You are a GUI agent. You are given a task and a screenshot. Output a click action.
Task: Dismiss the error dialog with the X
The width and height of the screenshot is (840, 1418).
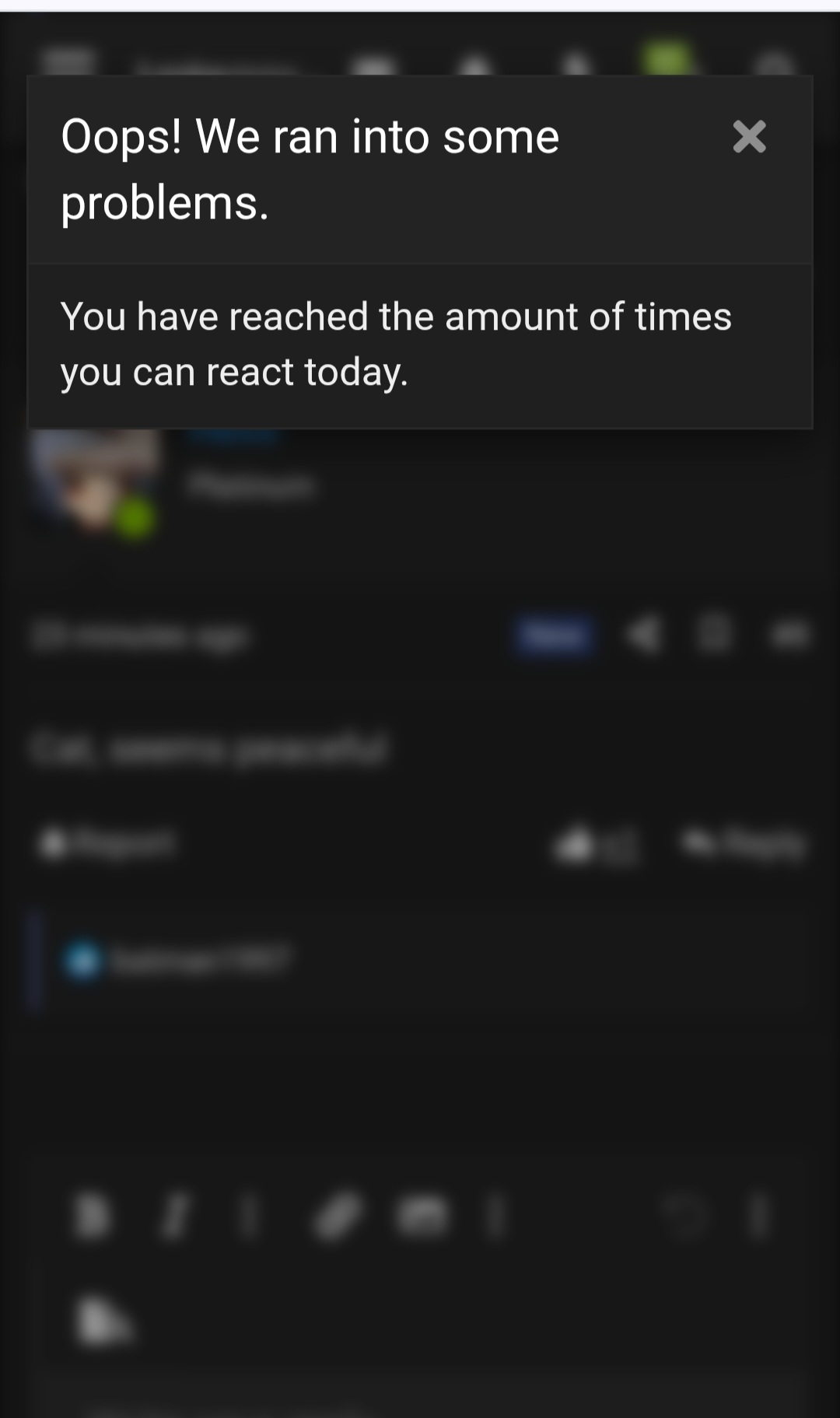tap(749, 138)
